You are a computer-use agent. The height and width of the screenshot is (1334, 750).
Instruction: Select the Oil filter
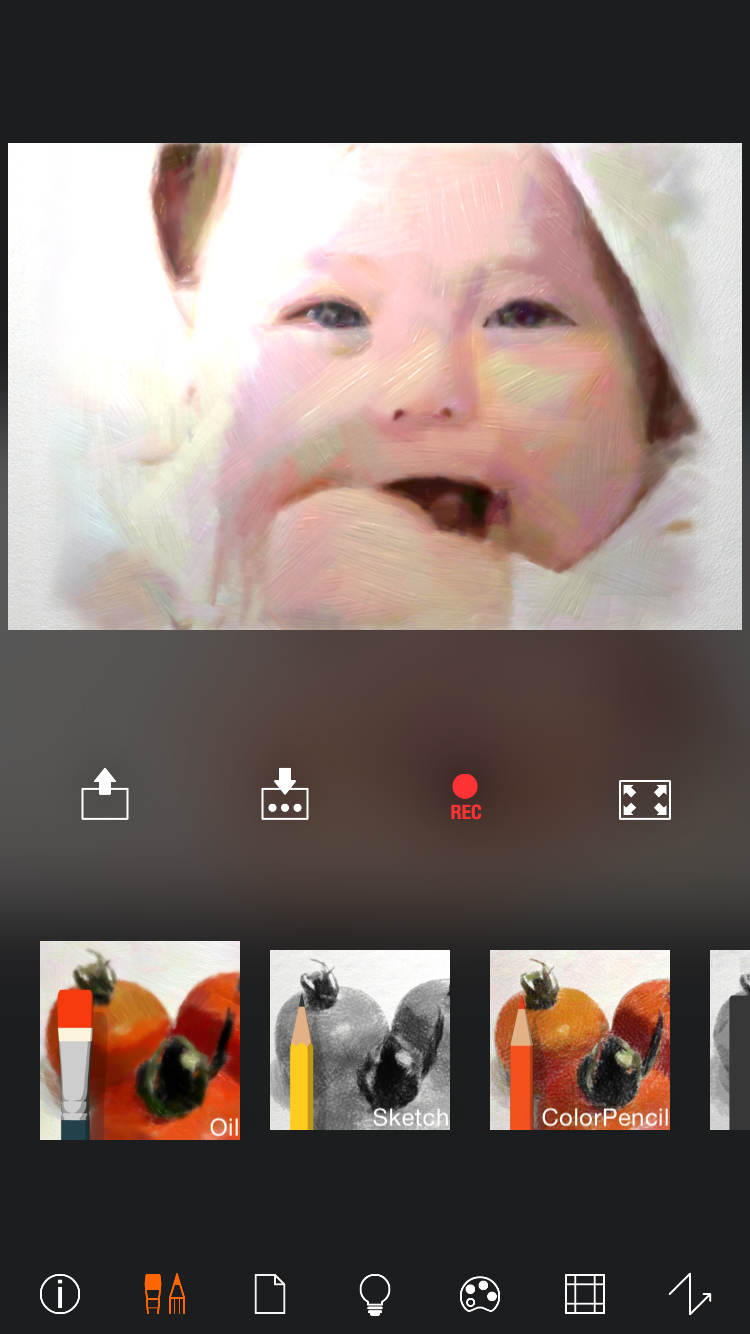[140, 1040]
